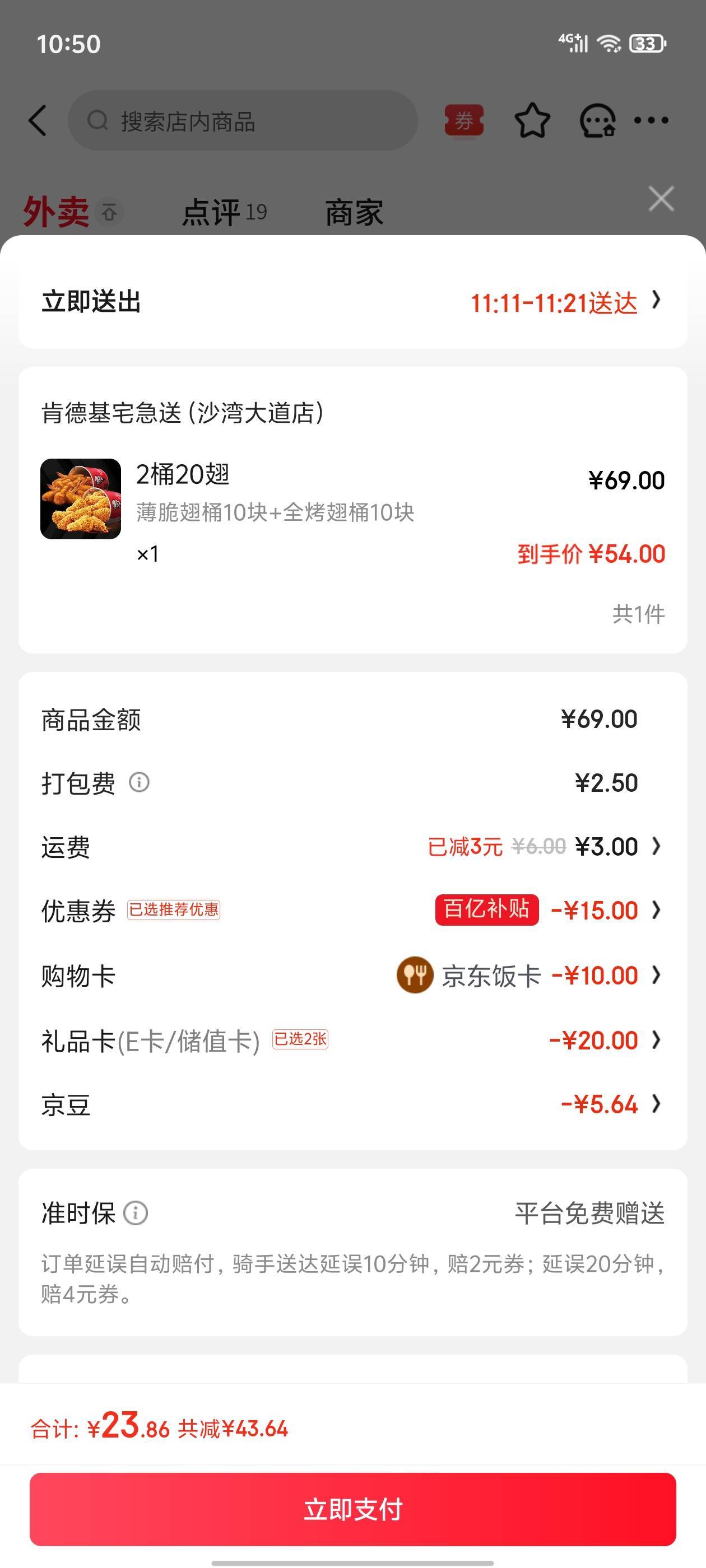Open the 打包费 info icon
706x1568 pixels.
coord(140,782)
